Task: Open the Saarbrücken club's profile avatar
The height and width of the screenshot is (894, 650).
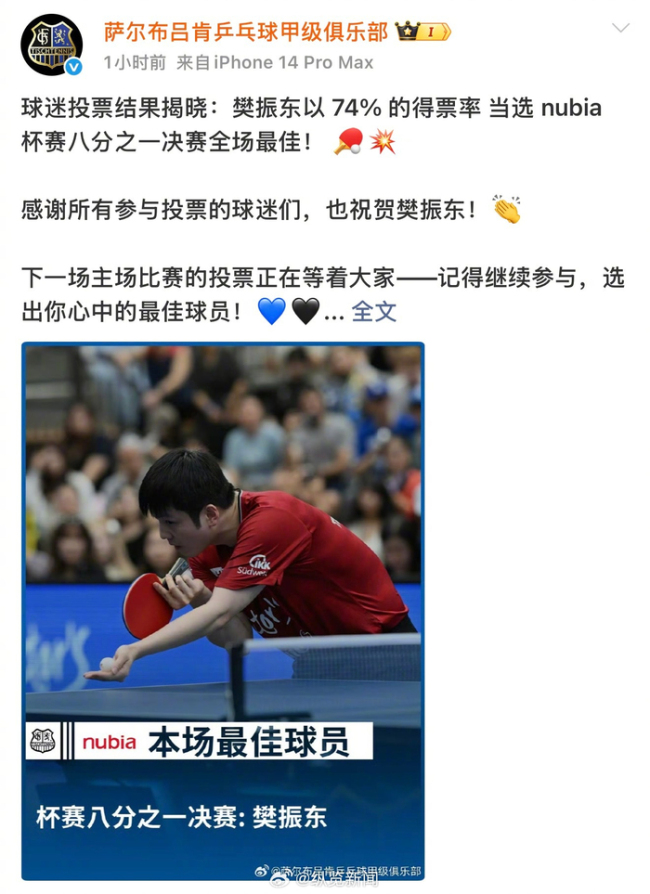Action: 49,46
